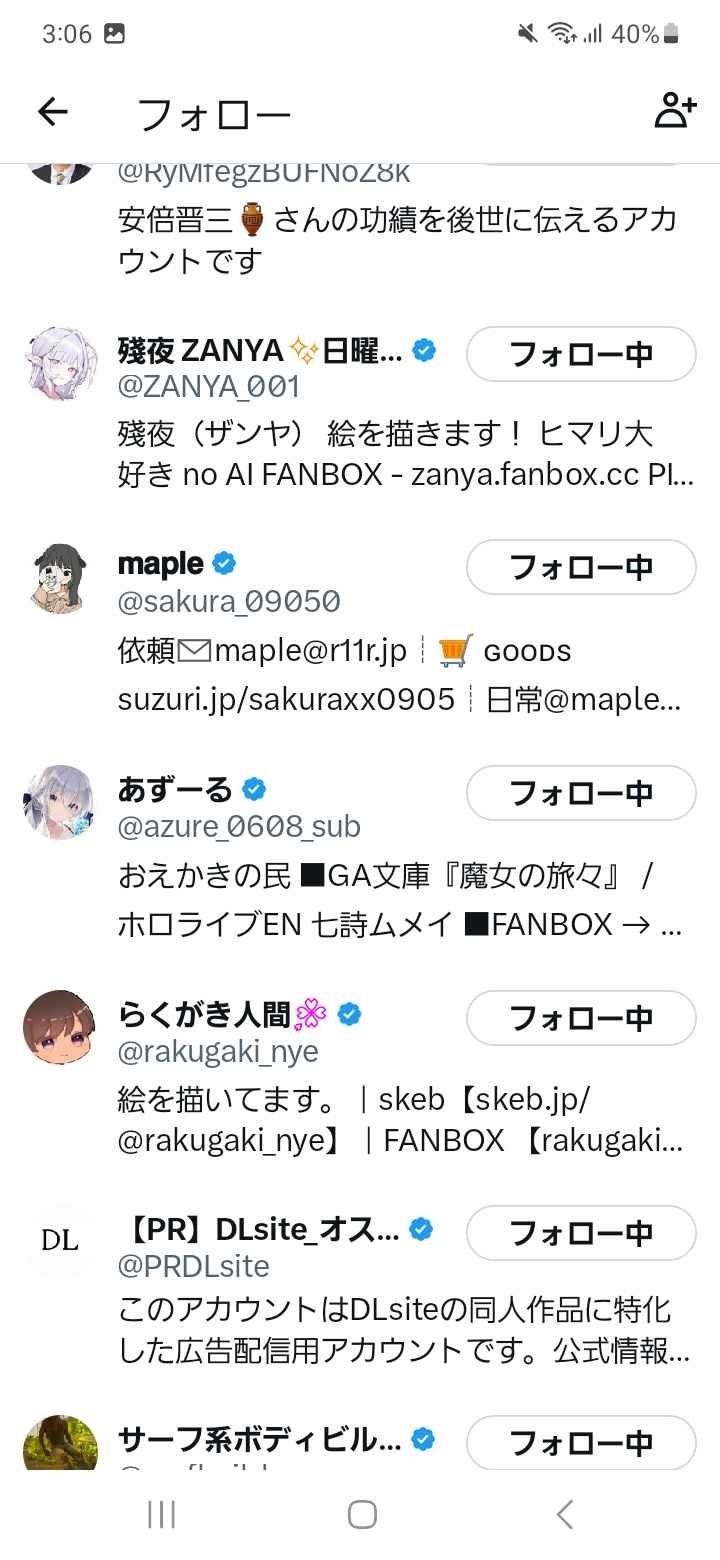
Task: Toggle フォロー中 button next to あずーる
Action: point(581,793)
